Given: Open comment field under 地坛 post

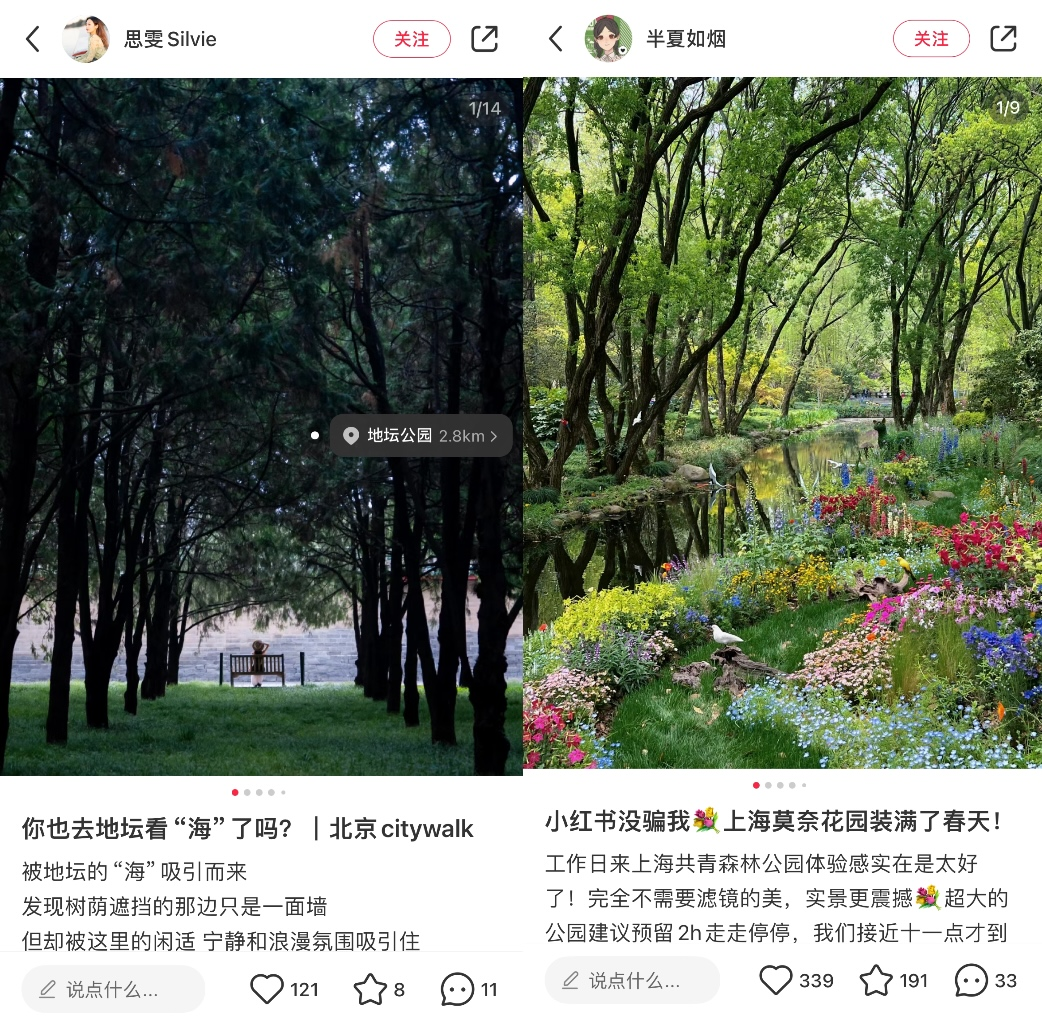Looking at the screenshot, I should click(x=113, y=990).
